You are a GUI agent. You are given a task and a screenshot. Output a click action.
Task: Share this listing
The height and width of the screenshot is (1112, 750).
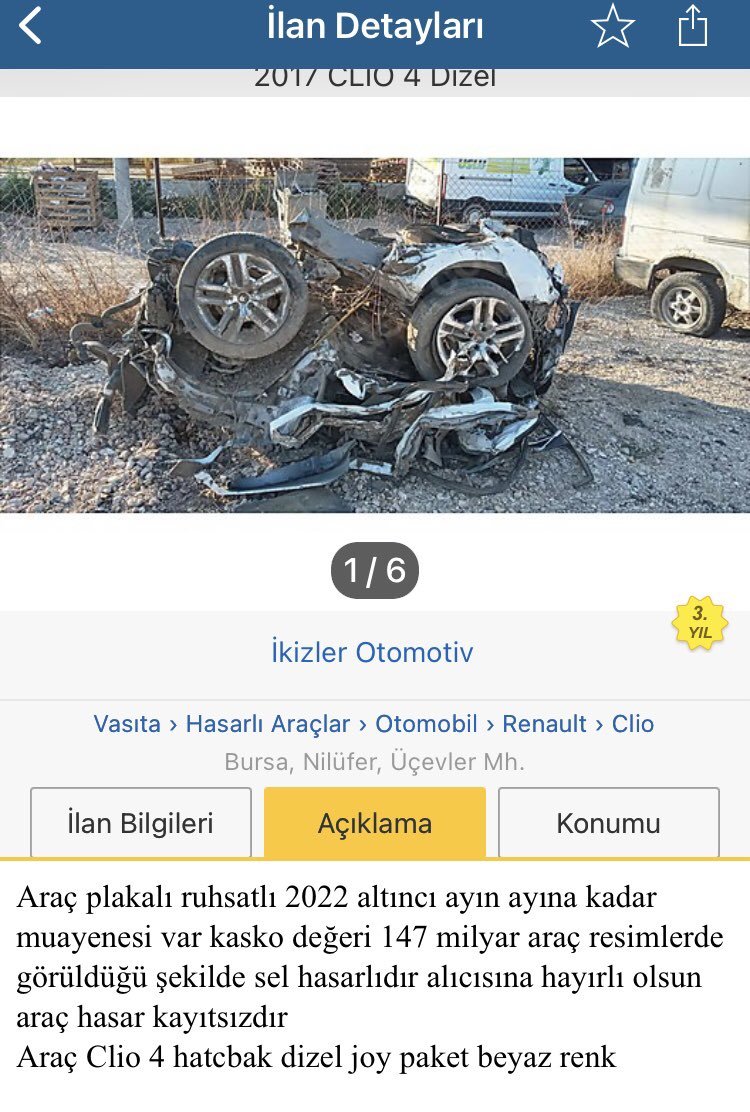[x=692, y=27]
